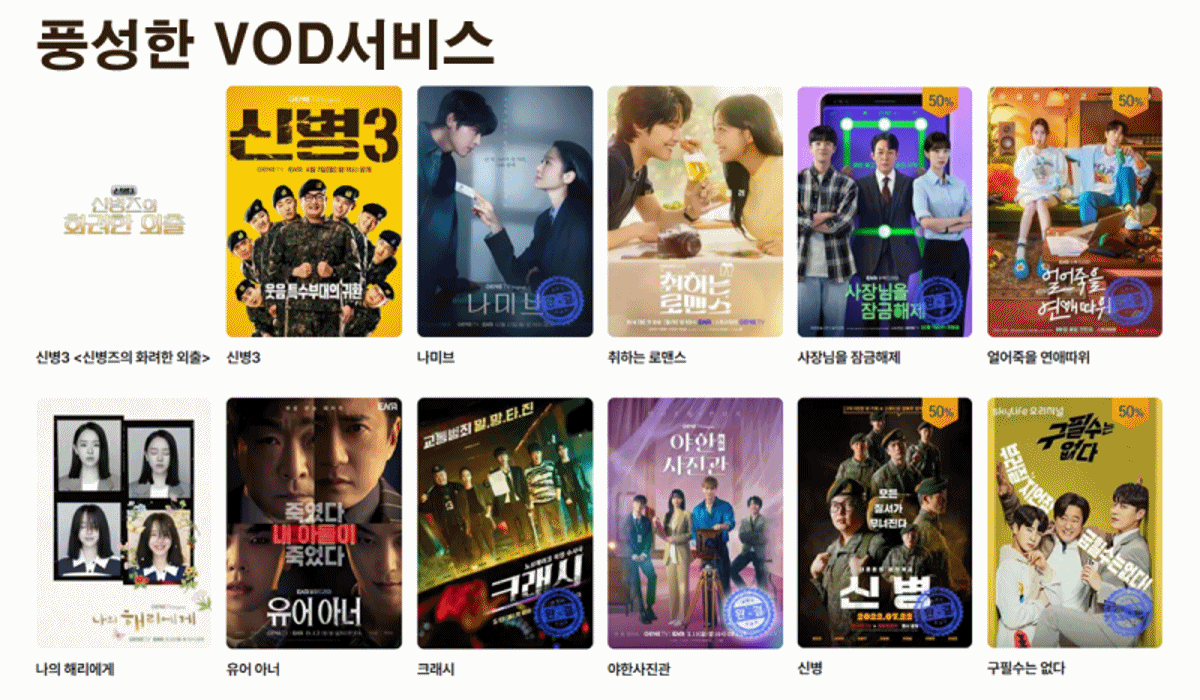This screenshot has width=1200, height=700.
Task: Open 얼어죽을 연애따위 VOD
Action: (1075, 211)
